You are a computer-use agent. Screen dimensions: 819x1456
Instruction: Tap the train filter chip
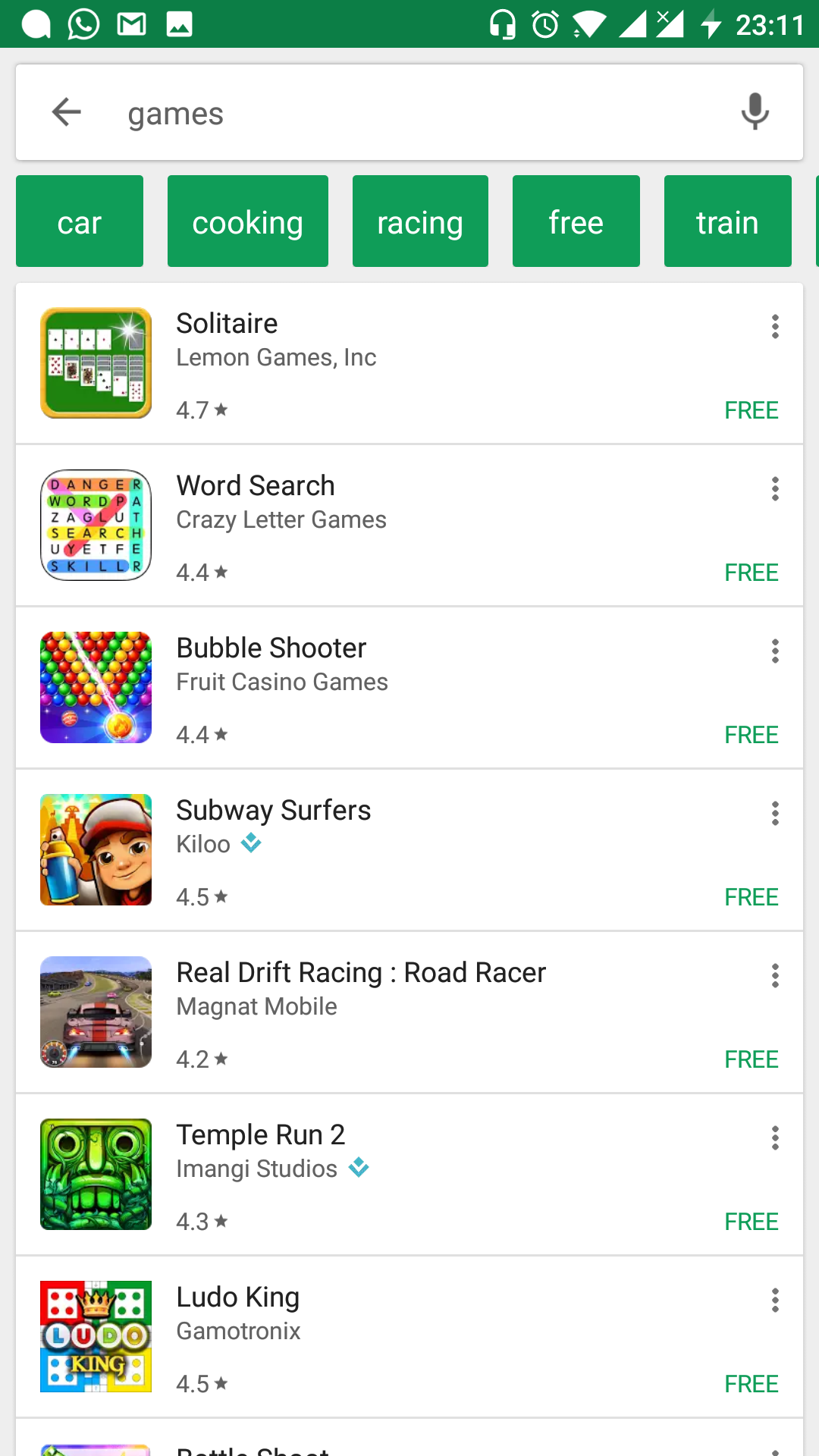(728, 221)
